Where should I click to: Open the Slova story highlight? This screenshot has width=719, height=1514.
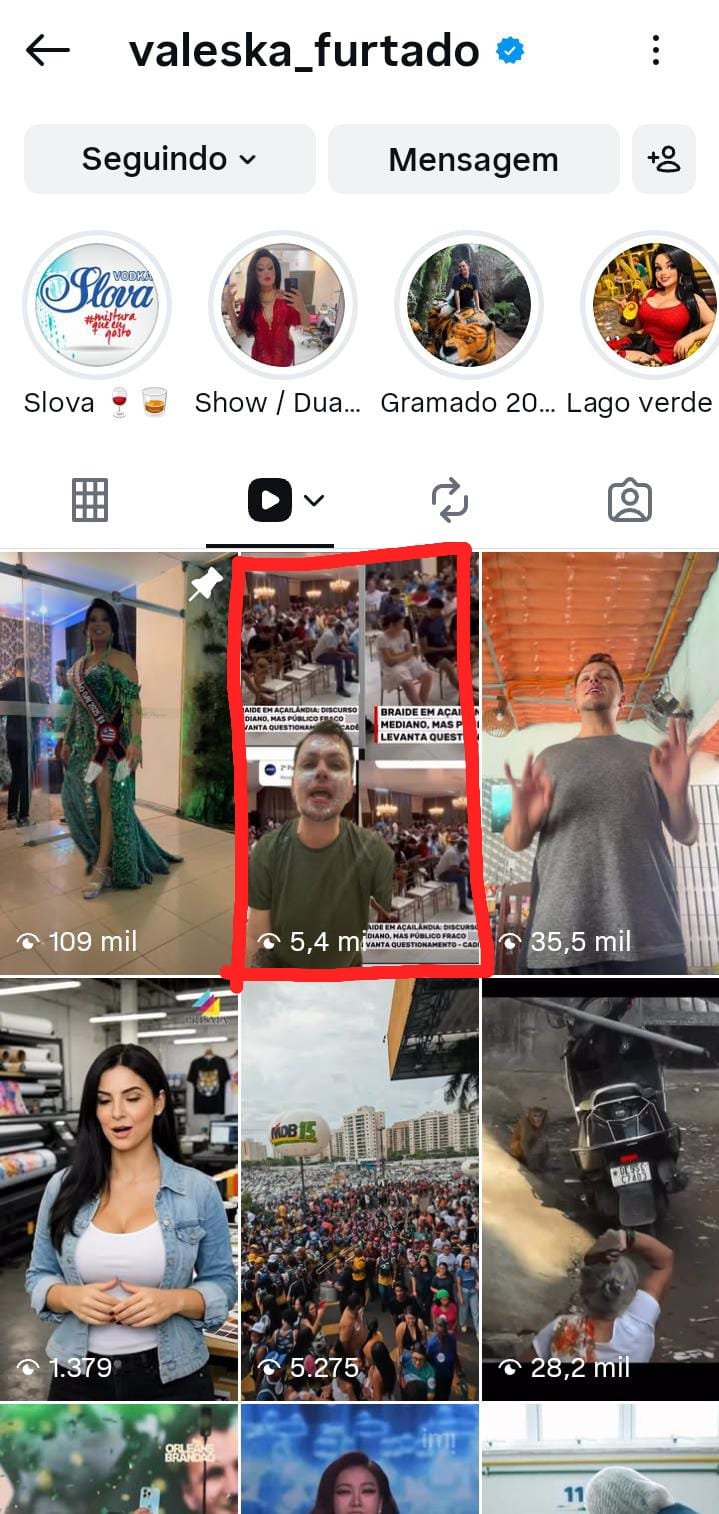point(97,303)
